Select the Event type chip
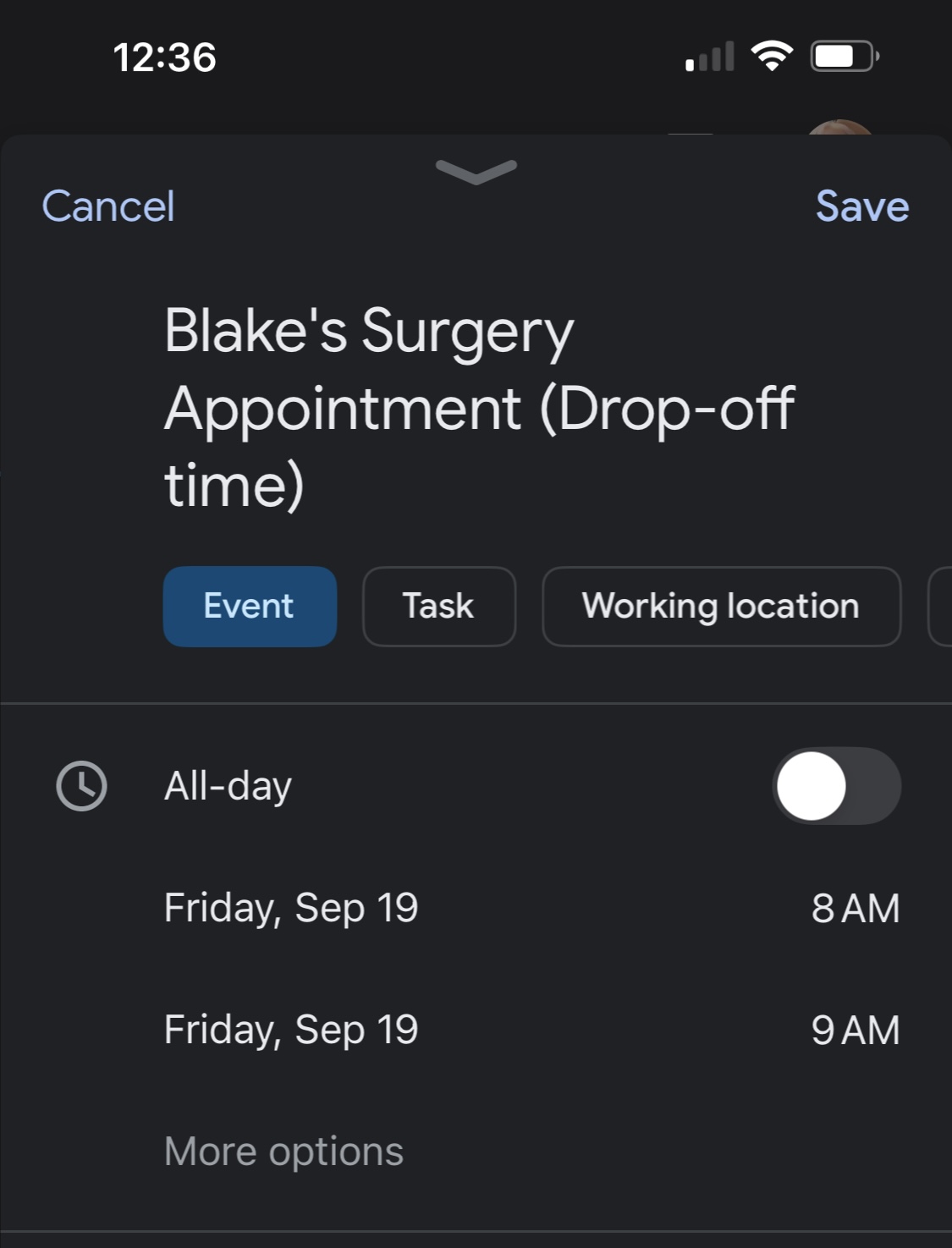952x1248 pixels. (x=250, y=606)
